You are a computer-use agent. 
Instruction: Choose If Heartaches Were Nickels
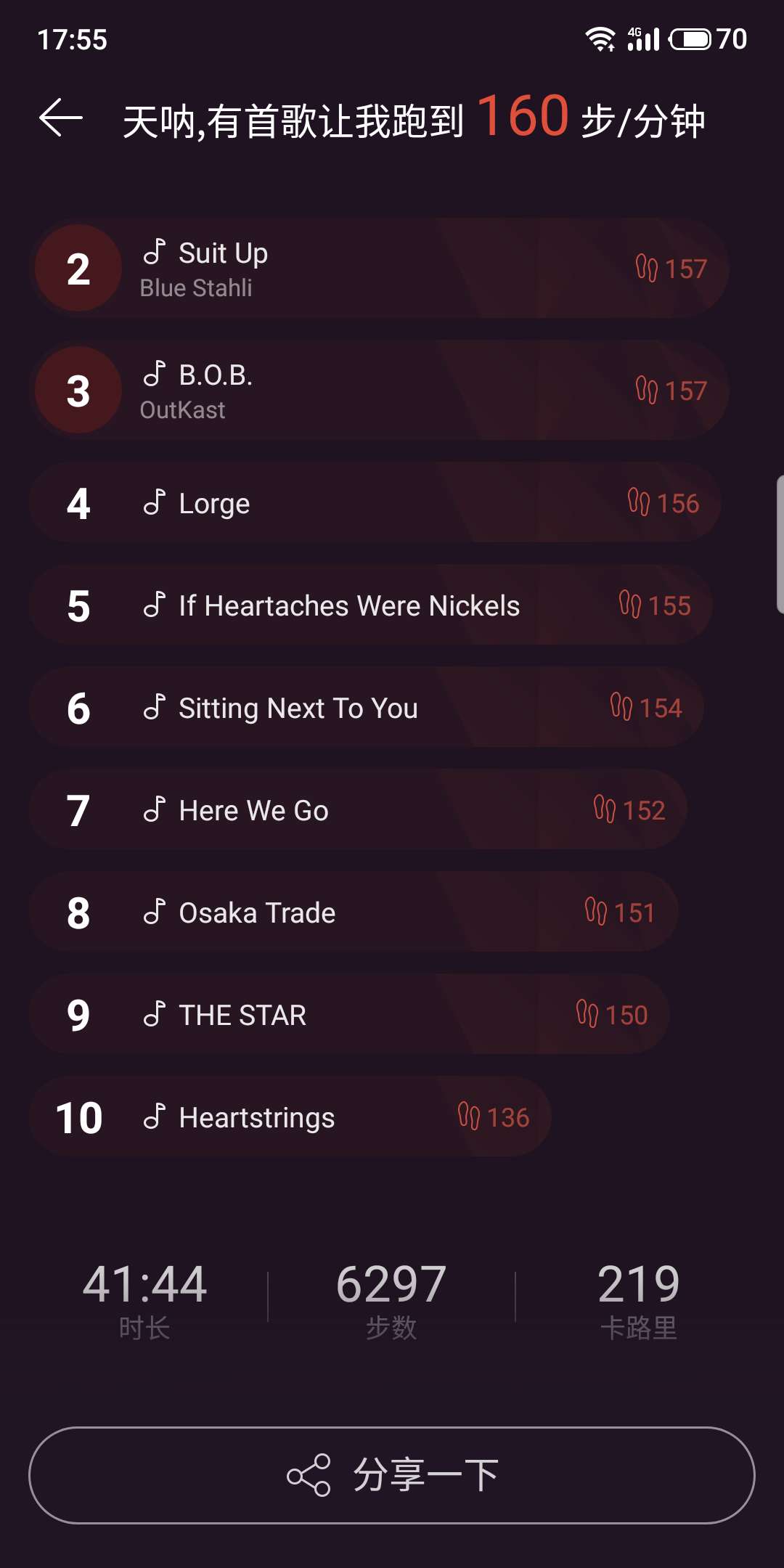370,605
